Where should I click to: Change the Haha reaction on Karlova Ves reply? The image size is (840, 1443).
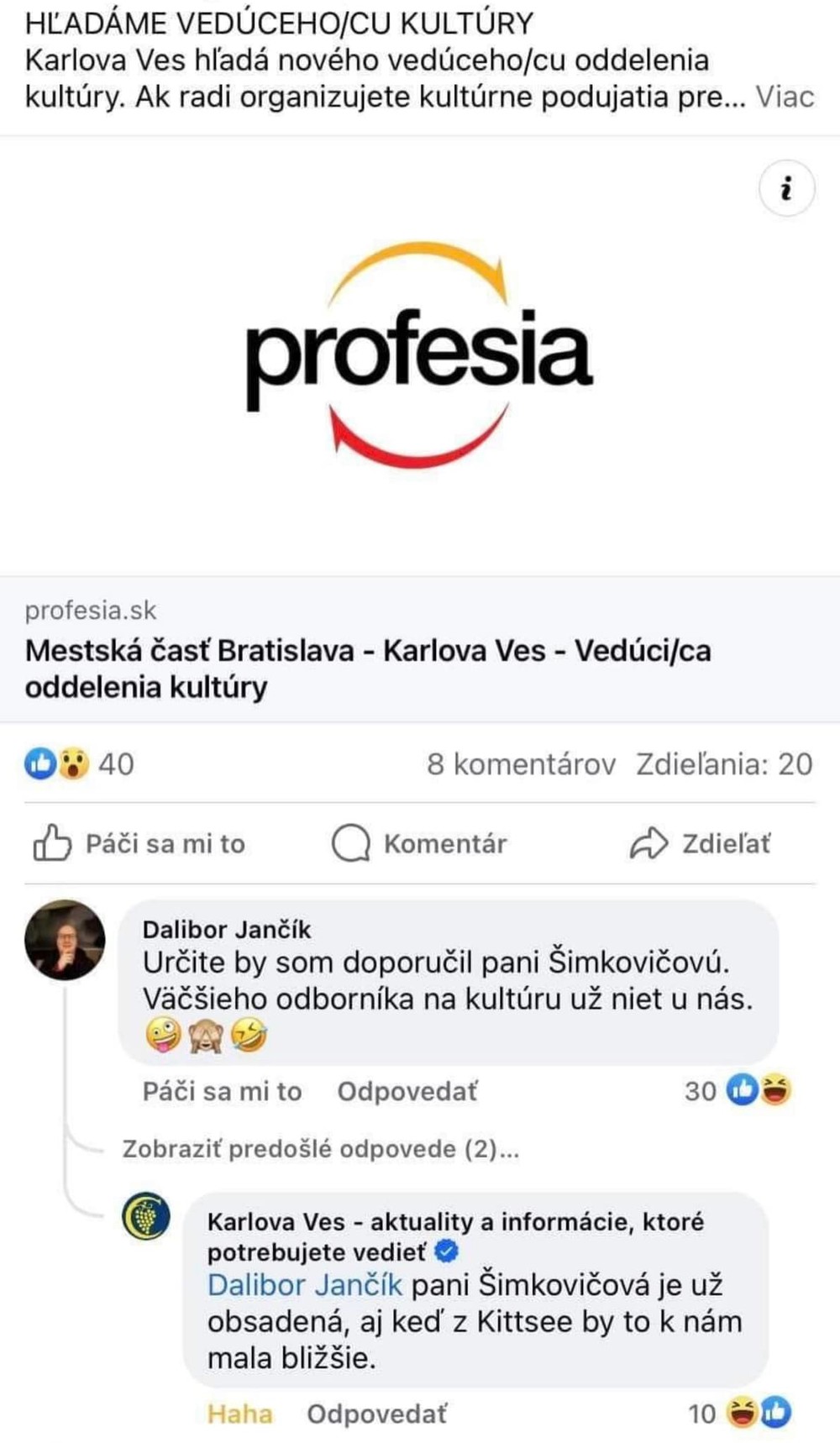[x=239, y=1414]
